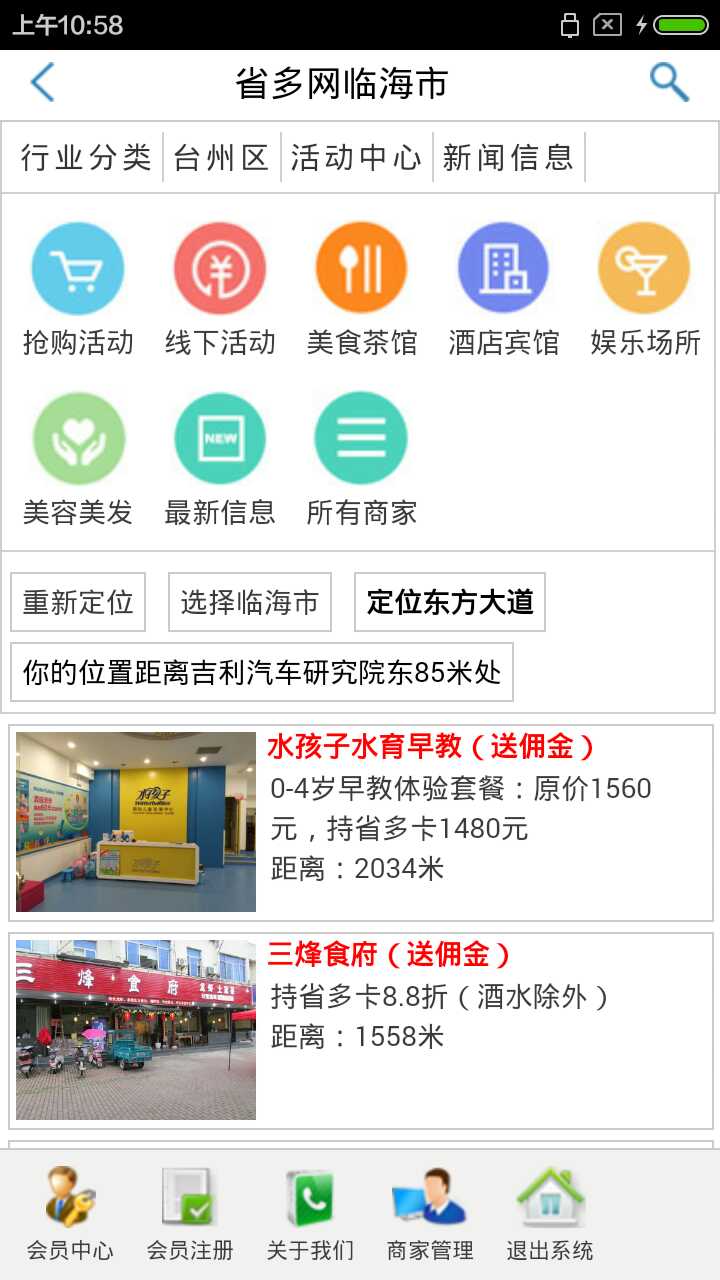Go back using the blue back arrow
This screenshot has height=1280, width=720.
point(40,82)
